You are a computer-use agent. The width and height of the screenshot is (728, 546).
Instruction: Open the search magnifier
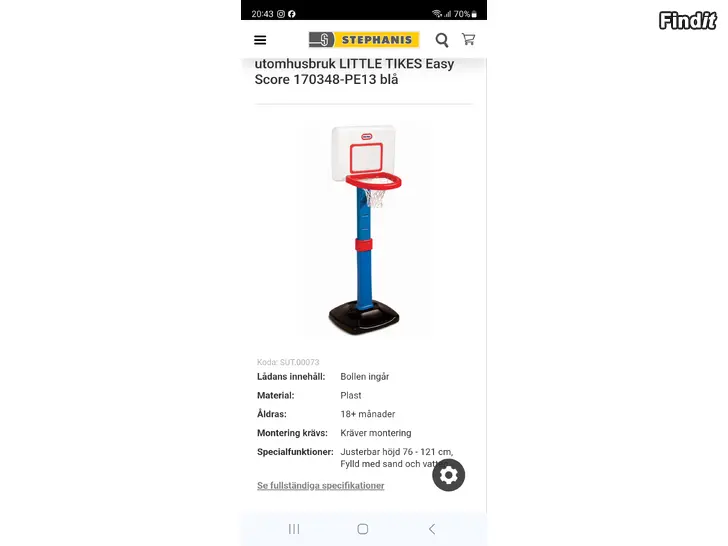click(442, 40)
